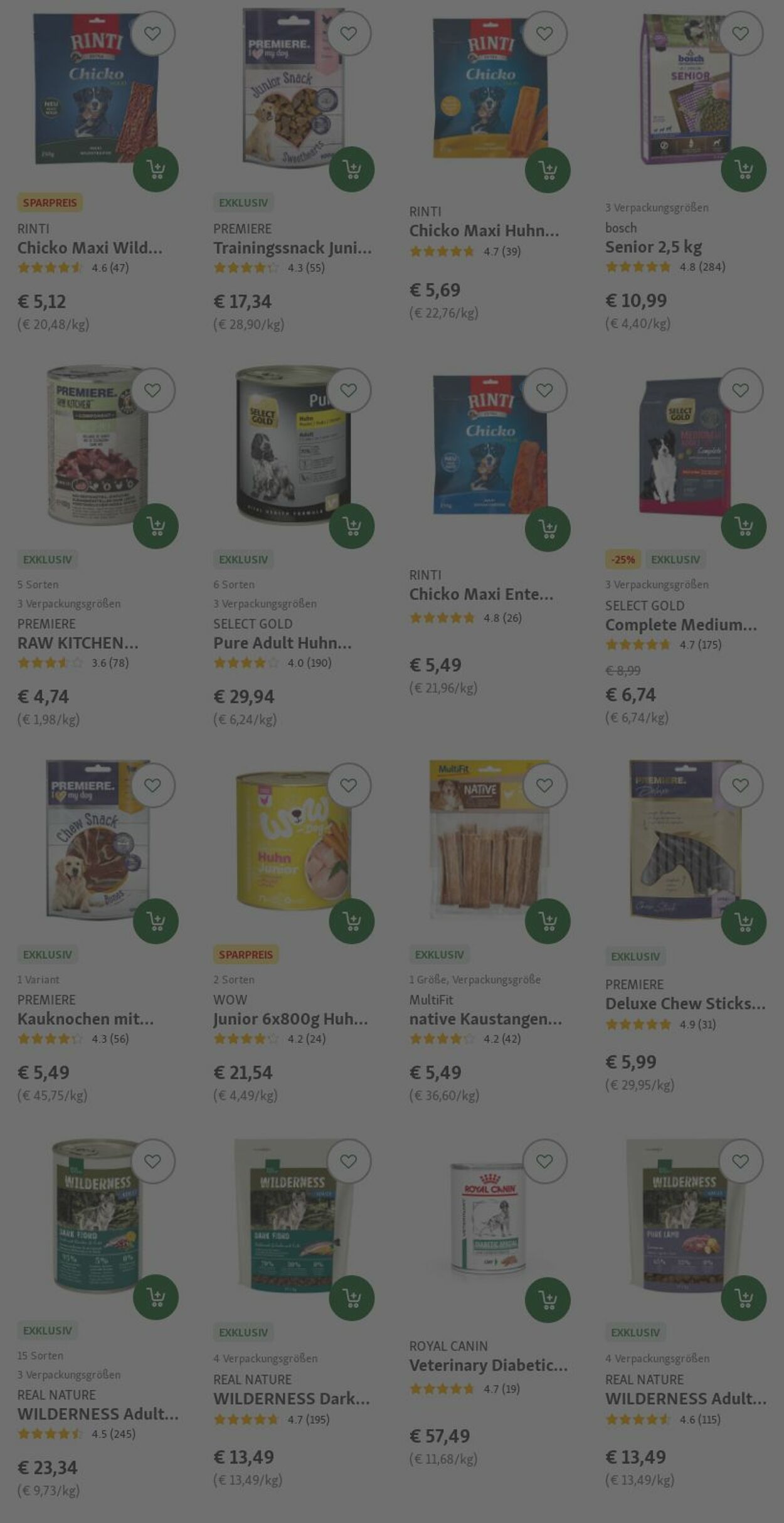Save RINTI Chicko Maxi Ente to wishlist
The width and height of the screenshot is (784, 1523).
click(544, 390)
